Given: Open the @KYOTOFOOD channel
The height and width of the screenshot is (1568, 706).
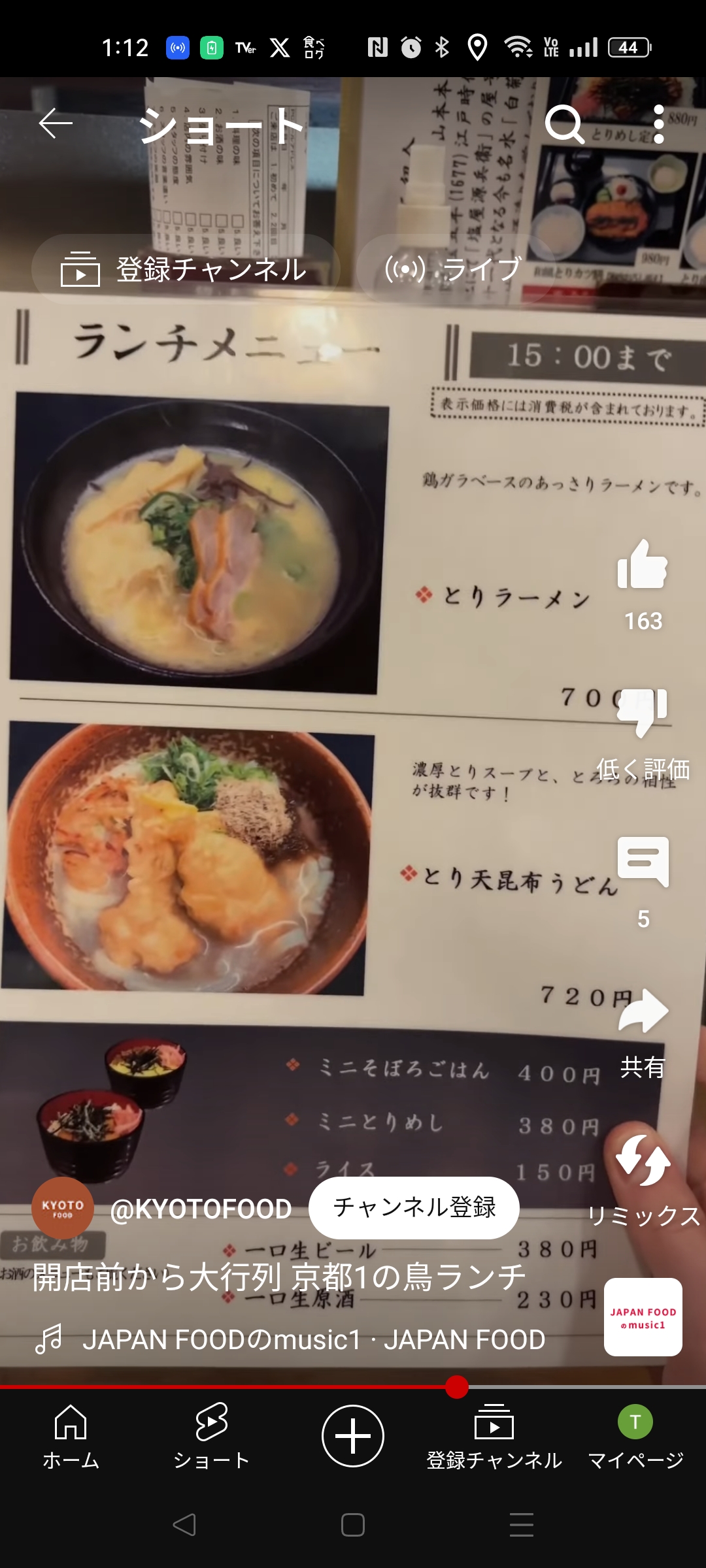Looking at the screenshot, I should click(x=201, y=1209).
